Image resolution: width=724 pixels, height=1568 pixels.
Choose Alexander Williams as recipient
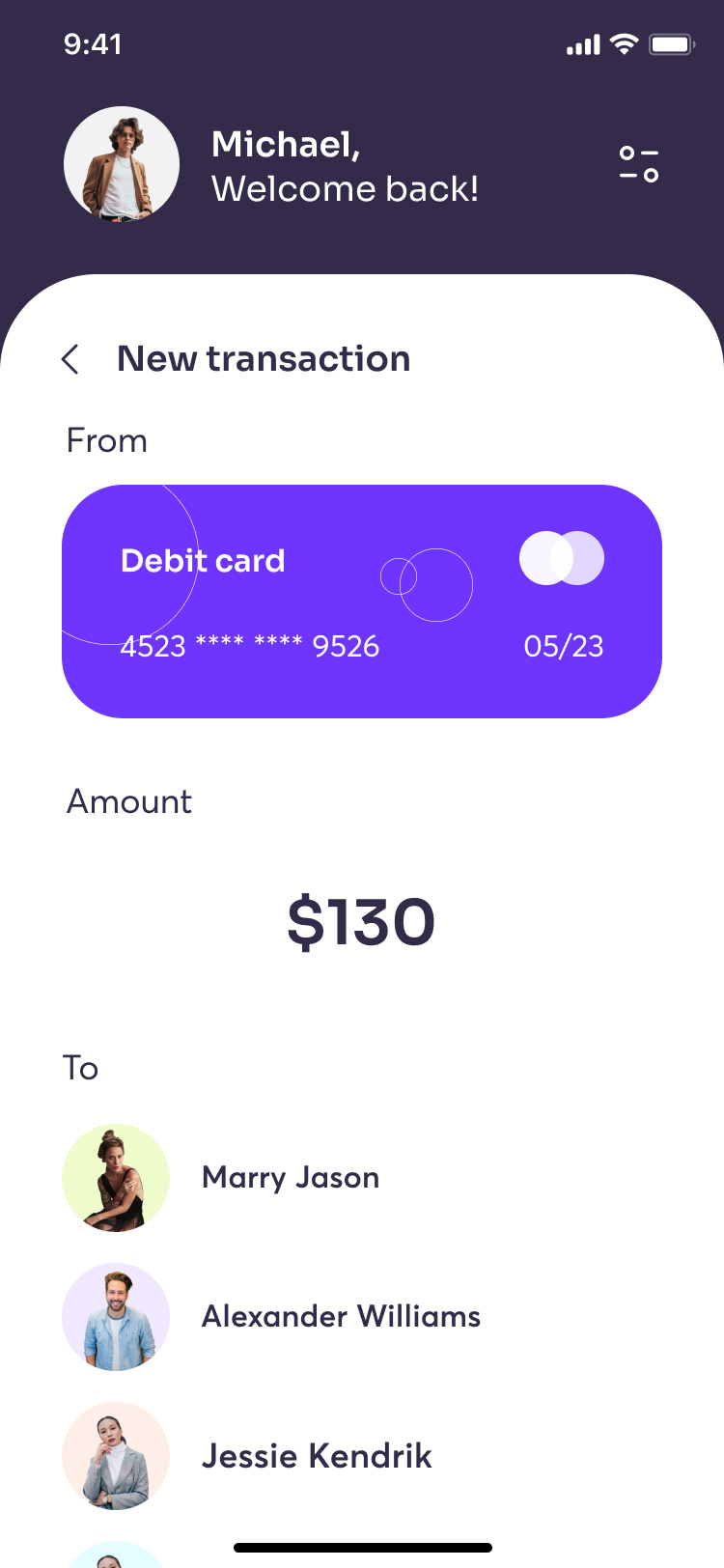pyautogui.click(x=362, y=1317)
